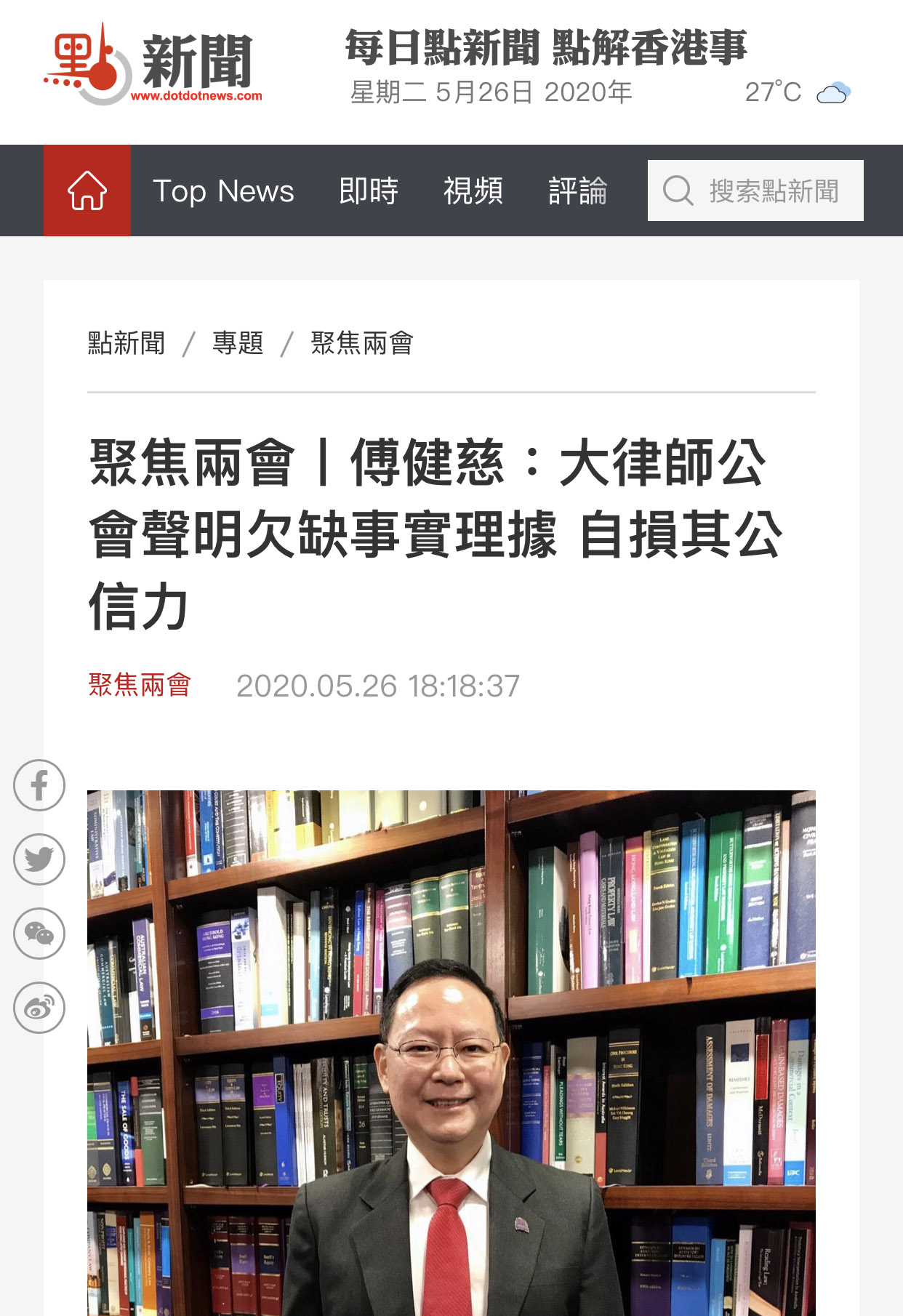Share the article on Facebook
The image size is (903, 1316).
[39, 785]
